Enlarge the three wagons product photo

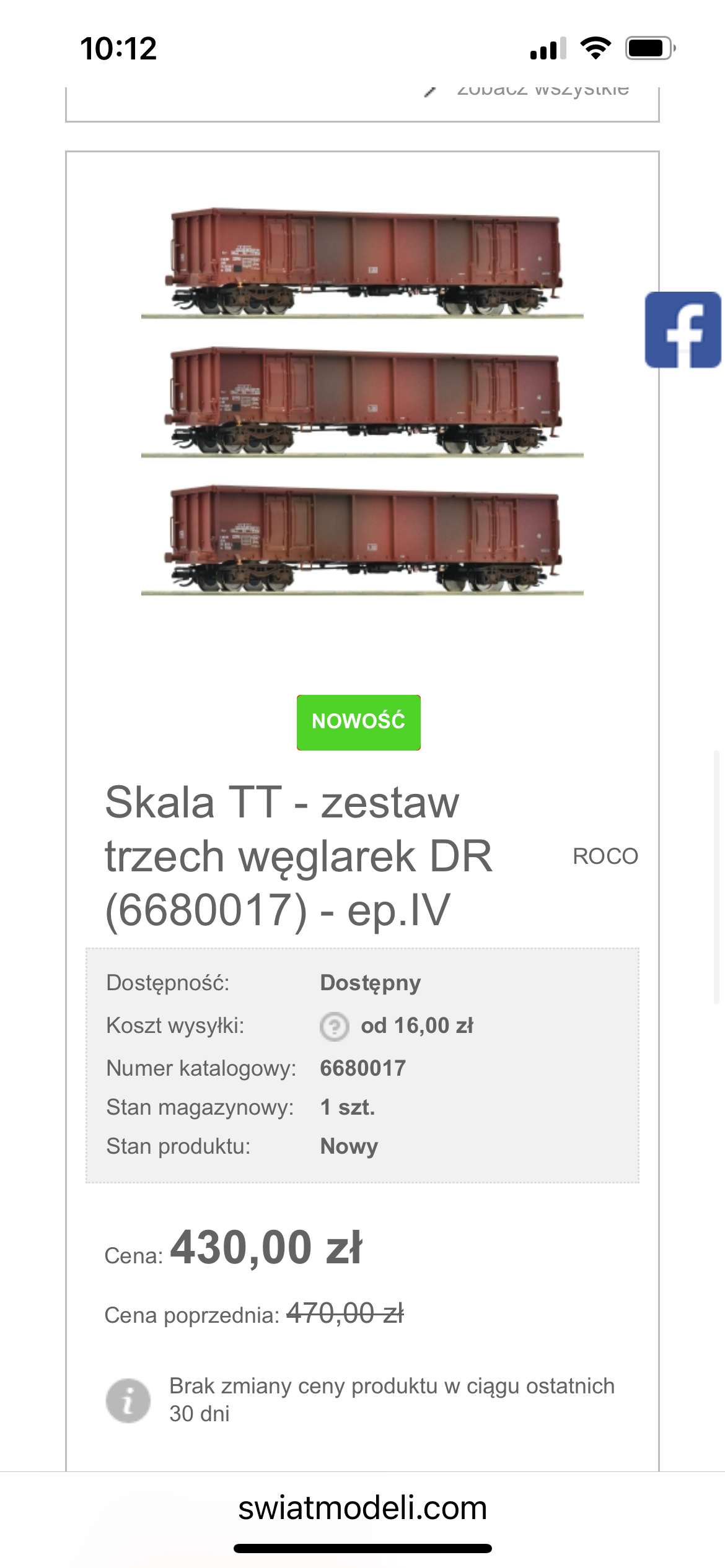click(362, 401)
